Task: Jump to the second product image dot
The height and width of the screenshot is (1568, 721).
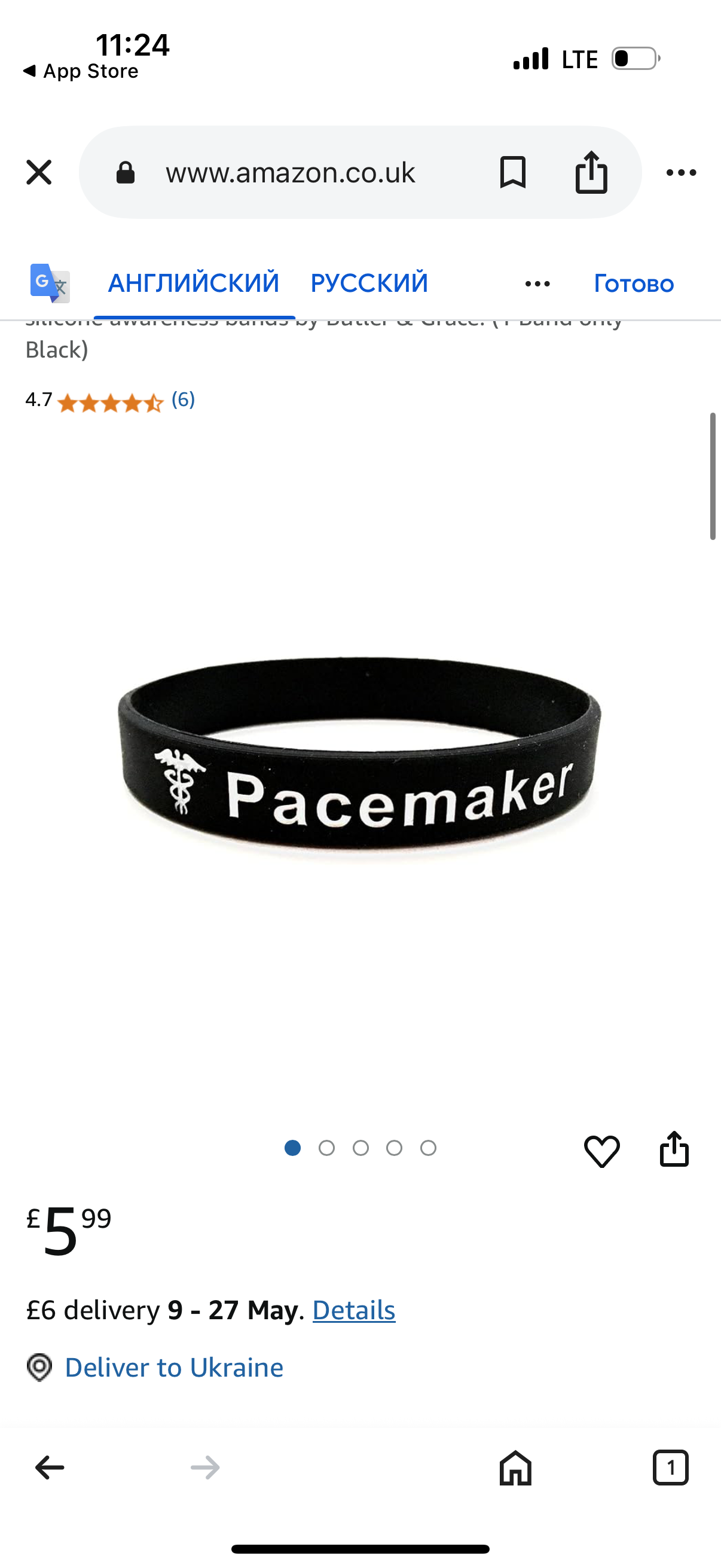Action: pyautogui.click(x=327, y=1148)
